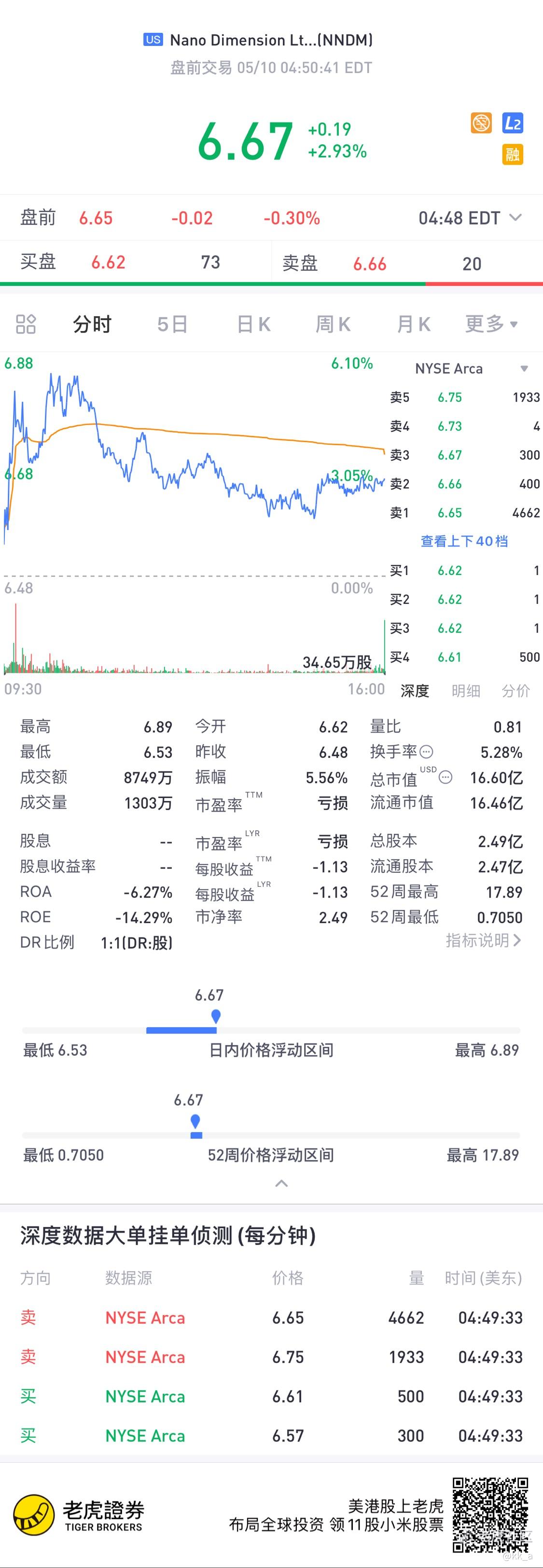Expand the 04:48 EDT pre-market row
543x1568 pixels.
(515, 217)
